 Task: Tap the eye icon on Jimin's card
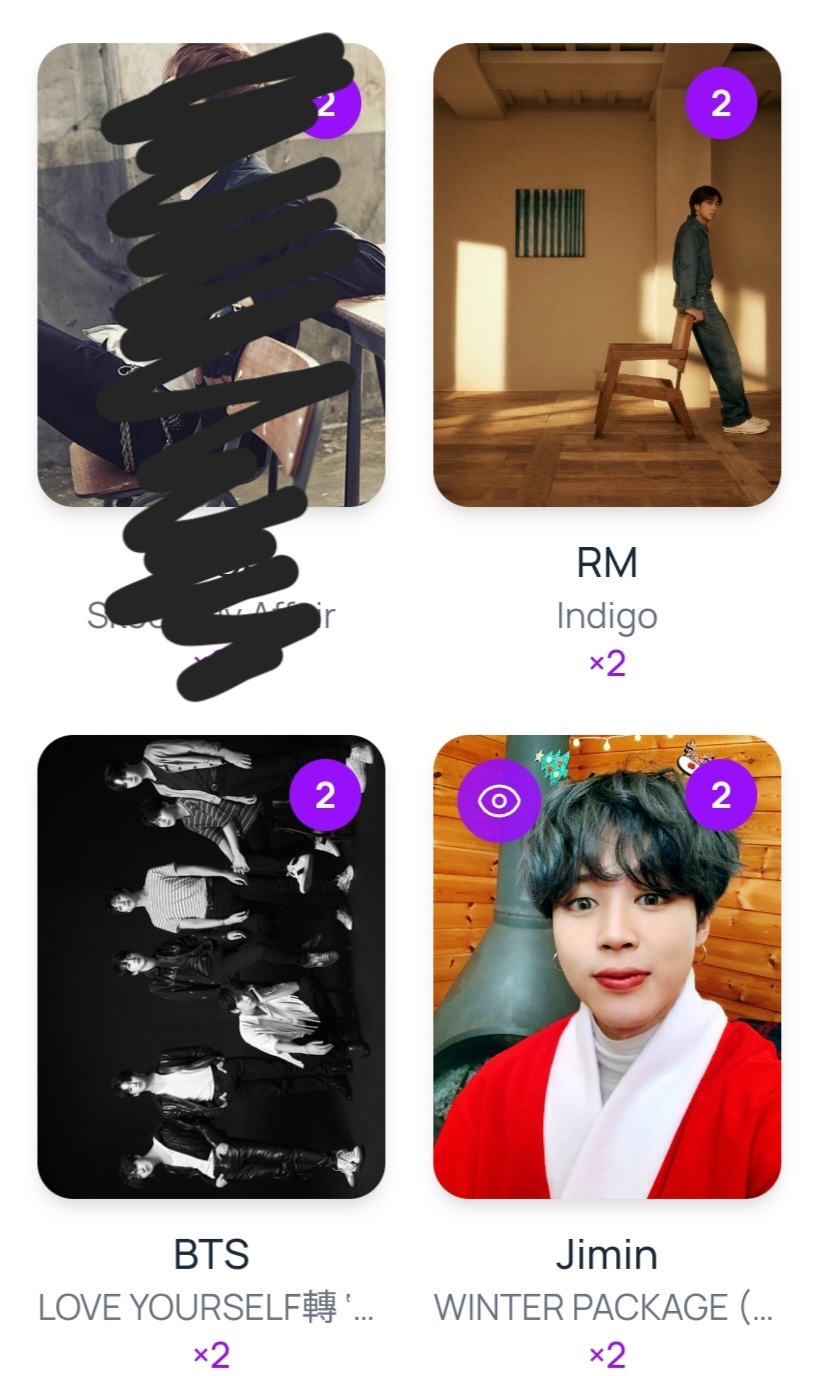pos(499,801)
